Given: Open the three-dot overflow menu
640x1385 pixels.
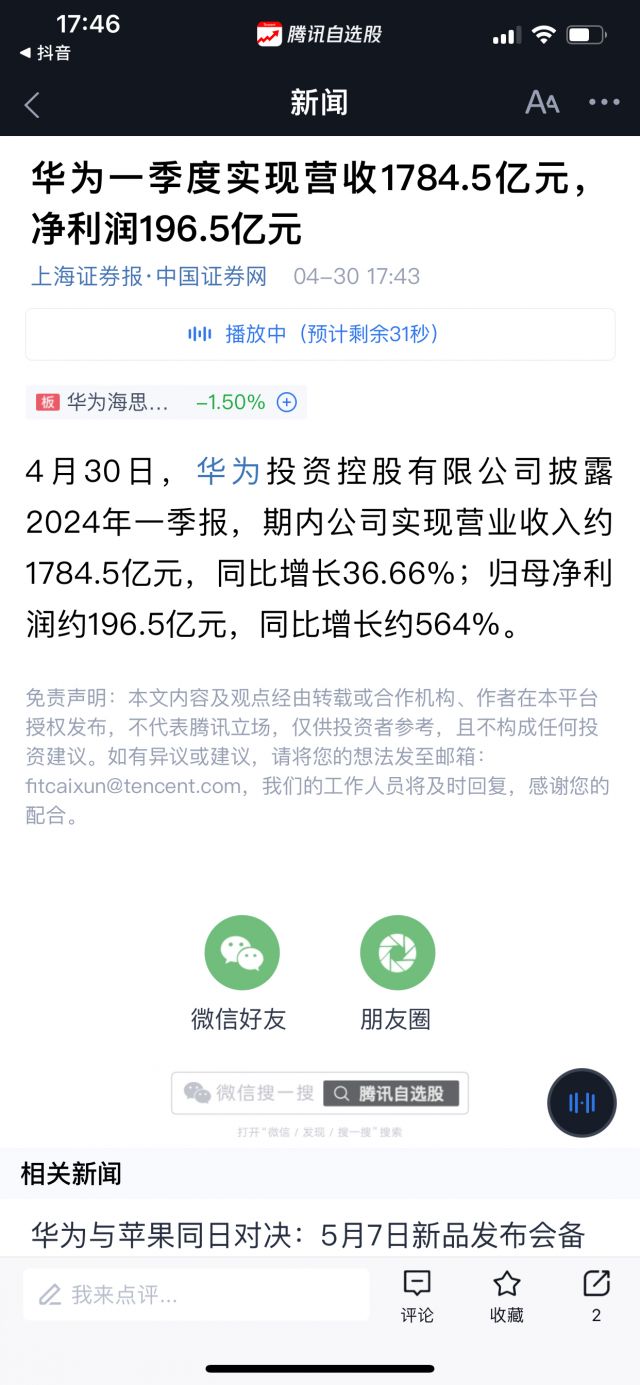Looking at the screenshot, I should (604, 102).
